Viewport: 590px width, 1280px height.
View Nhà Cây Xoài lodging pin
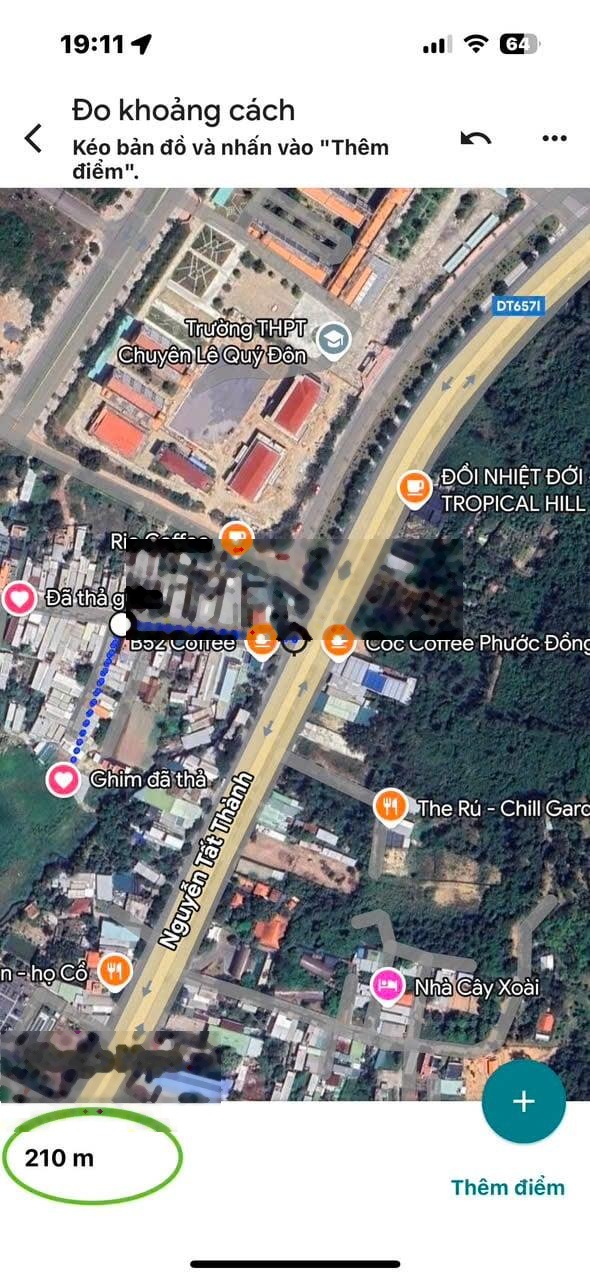pos(387,986)
